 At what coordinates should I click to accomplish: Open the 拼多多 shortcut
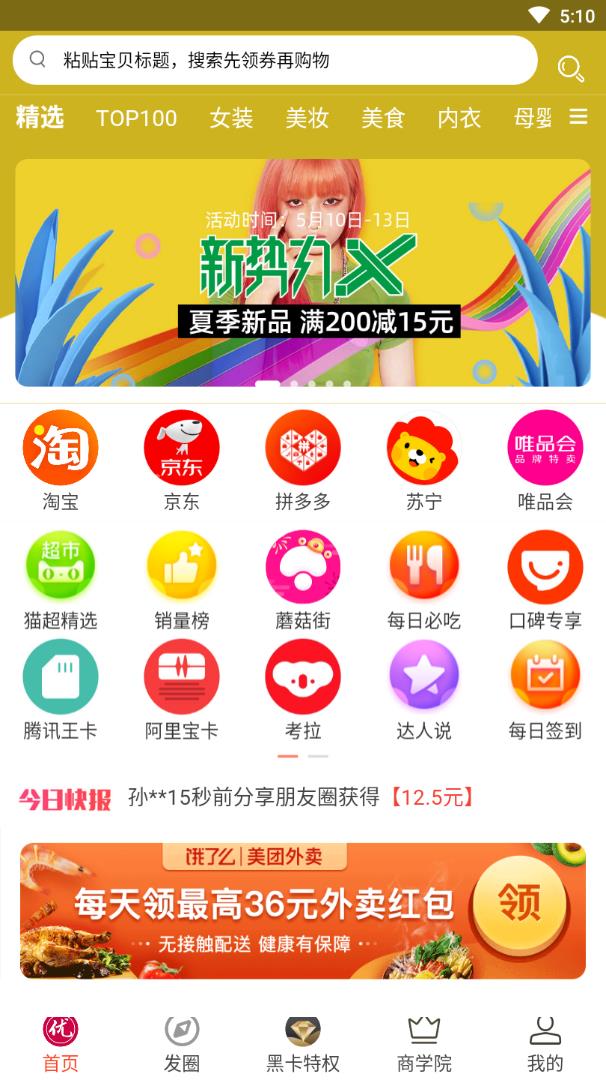[x=302, y=460]
